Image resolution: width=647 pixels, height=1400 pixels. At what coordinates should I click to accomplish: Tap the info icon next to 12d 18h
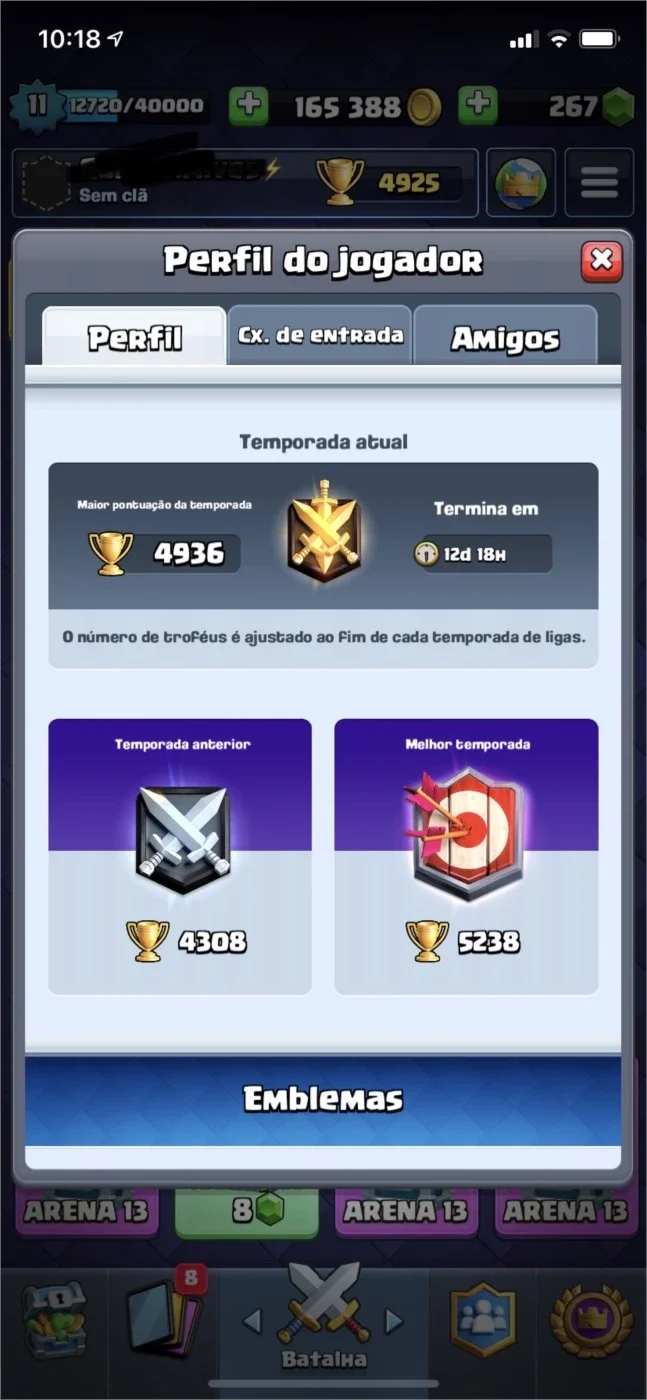point(426,553)
